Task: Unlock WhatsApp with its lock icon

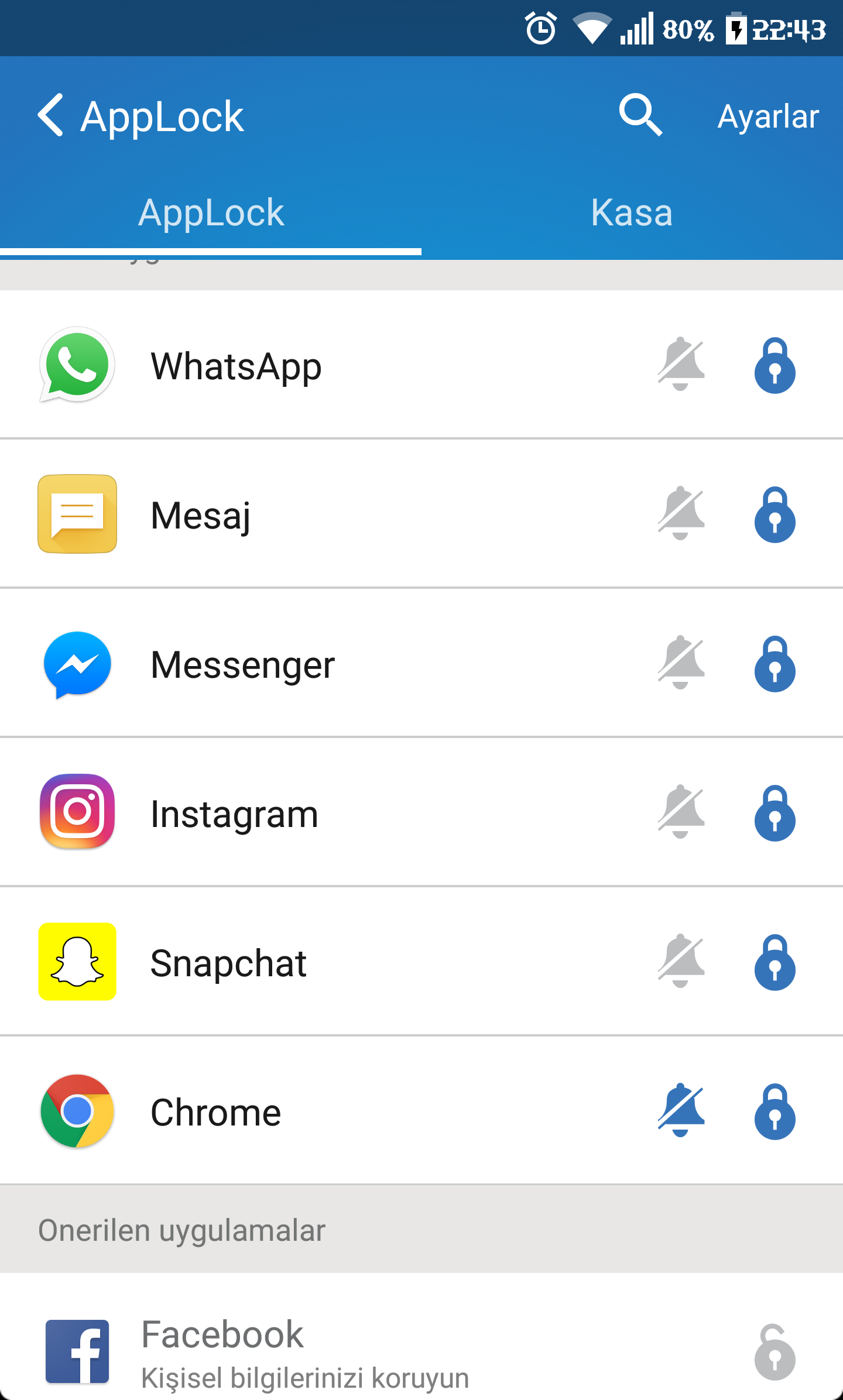Action: click(775, 365)
